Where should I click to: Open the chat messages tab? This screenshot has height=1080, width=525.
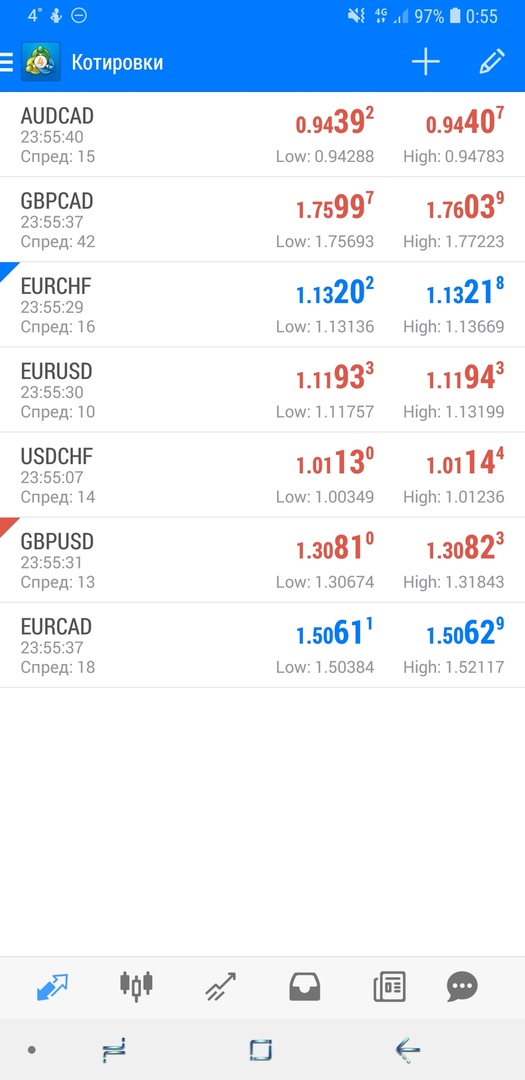click(x=462, y=987)
